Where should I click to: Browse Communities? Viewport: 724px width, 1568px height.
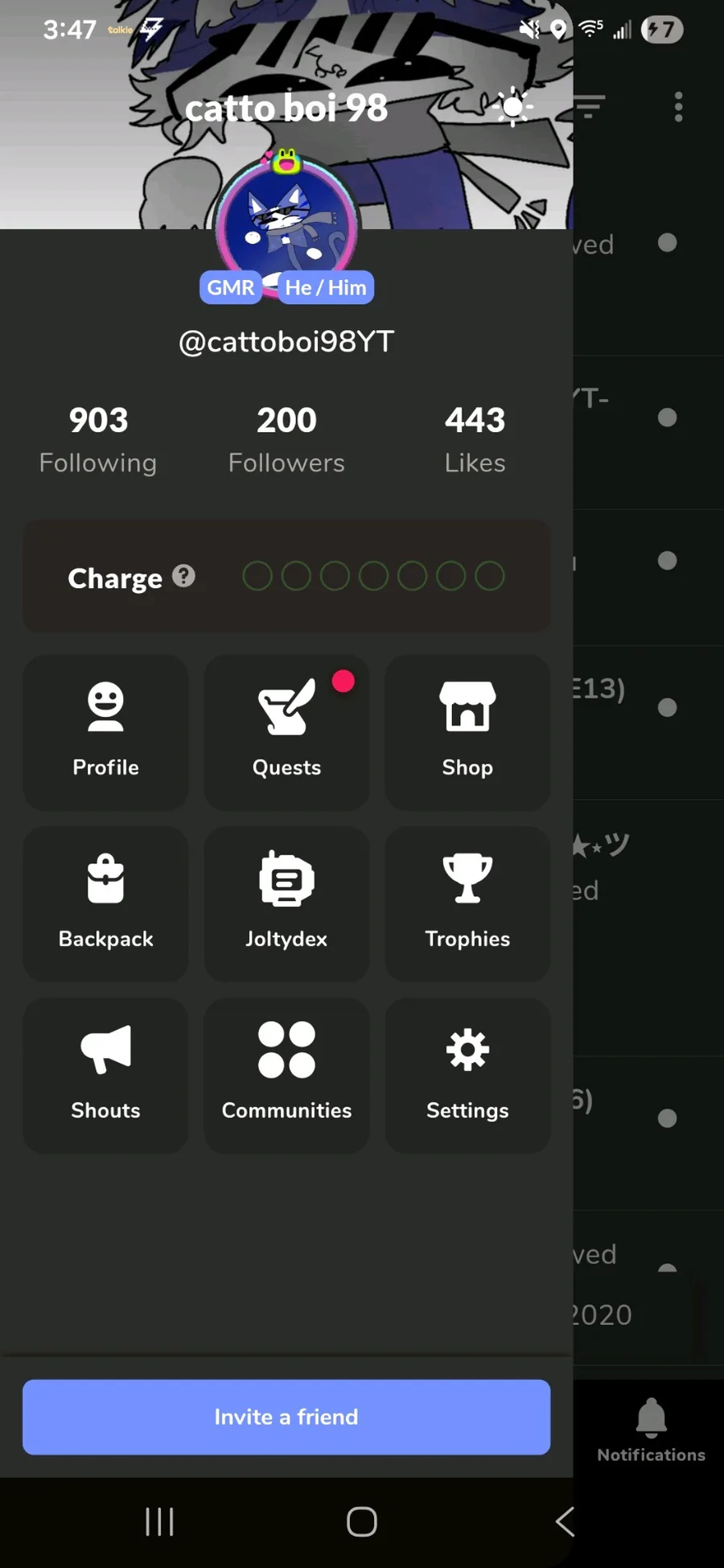click(286, 1075)
